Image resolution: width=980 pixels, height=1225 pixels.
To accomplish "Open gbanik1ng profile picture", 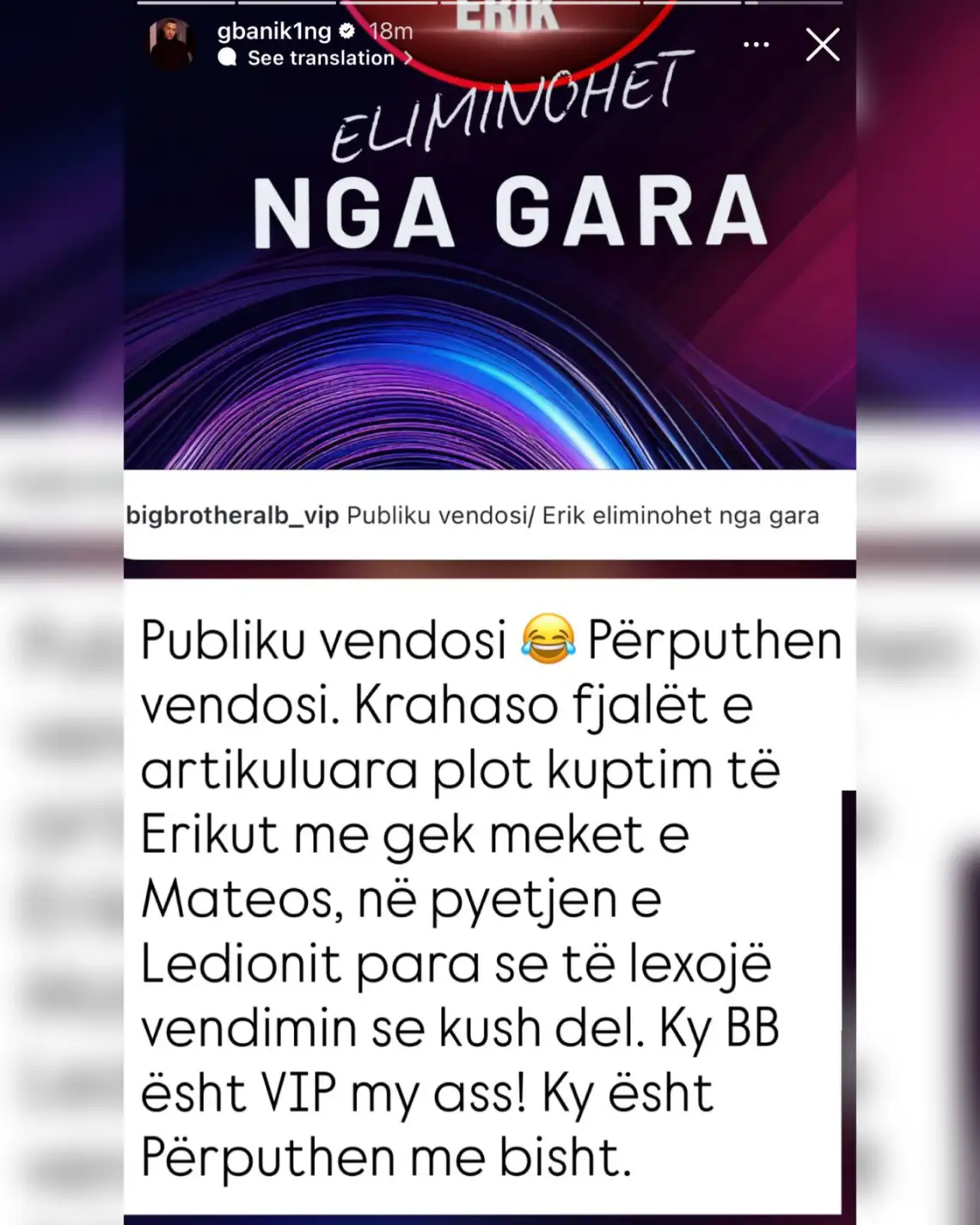I will pyautogui.click(x=171, y=44).
